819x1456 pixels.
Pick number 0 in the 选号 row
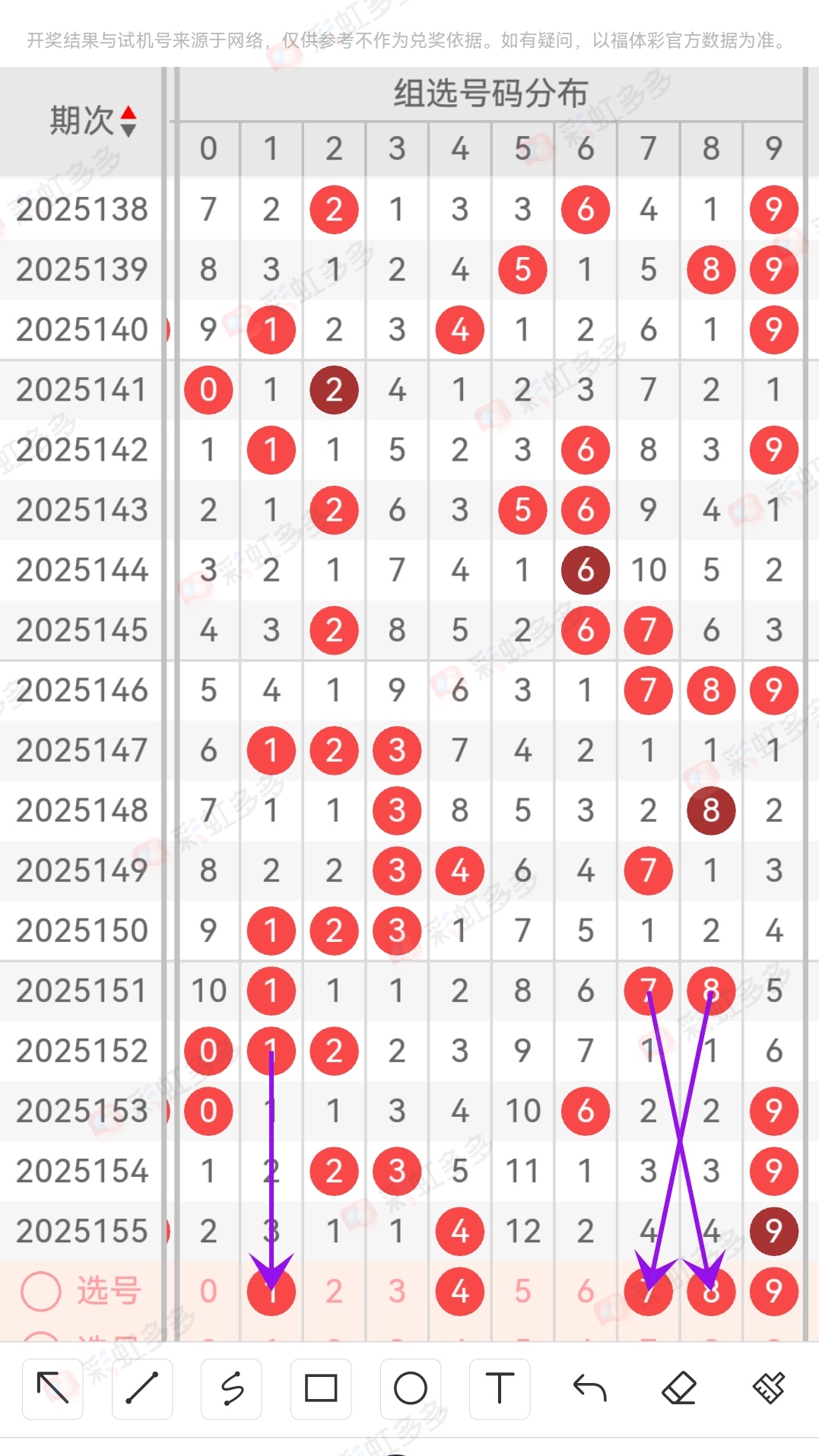(x=208, y=1291)
